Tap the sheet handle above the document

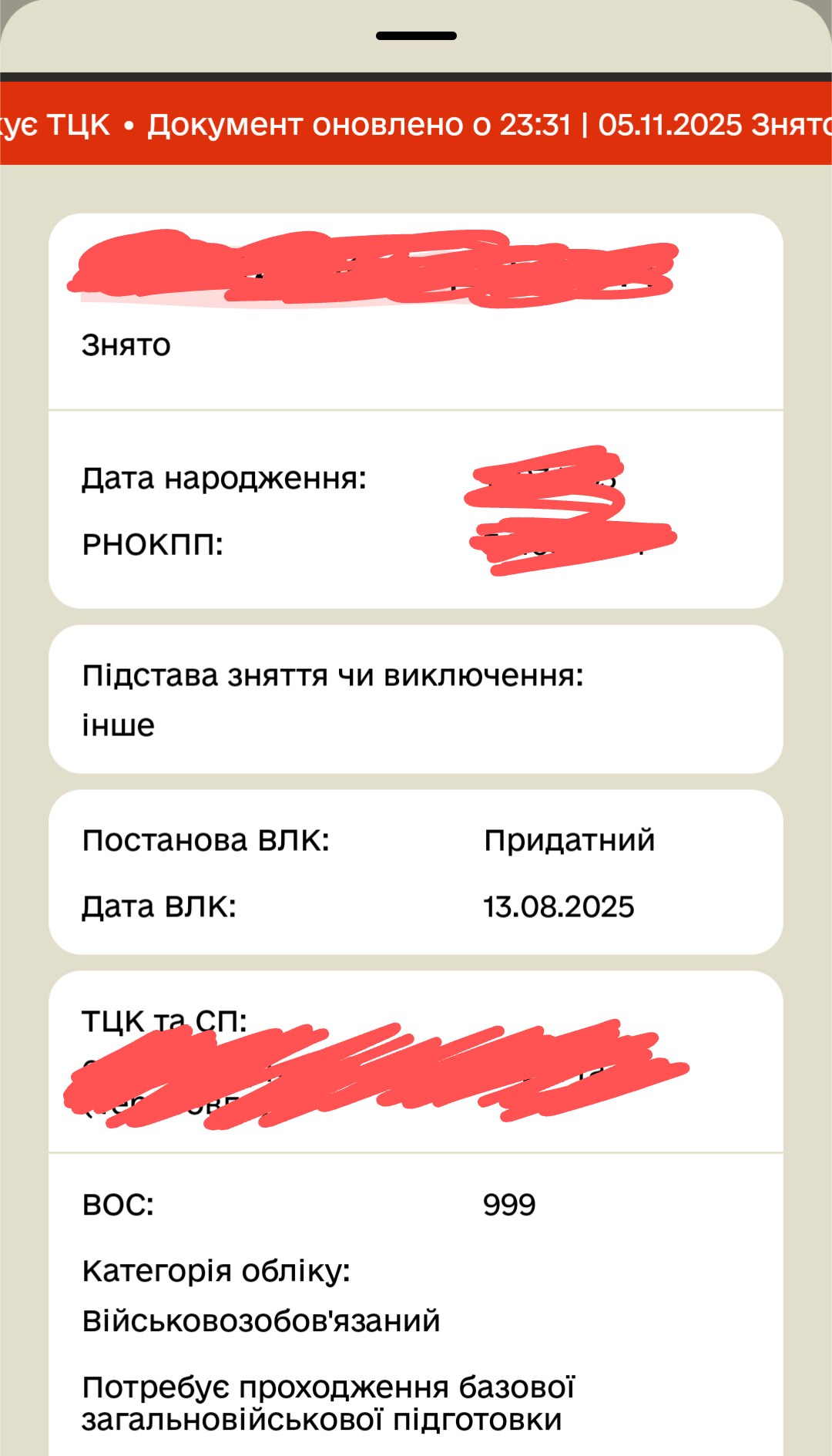click(416, 36)
